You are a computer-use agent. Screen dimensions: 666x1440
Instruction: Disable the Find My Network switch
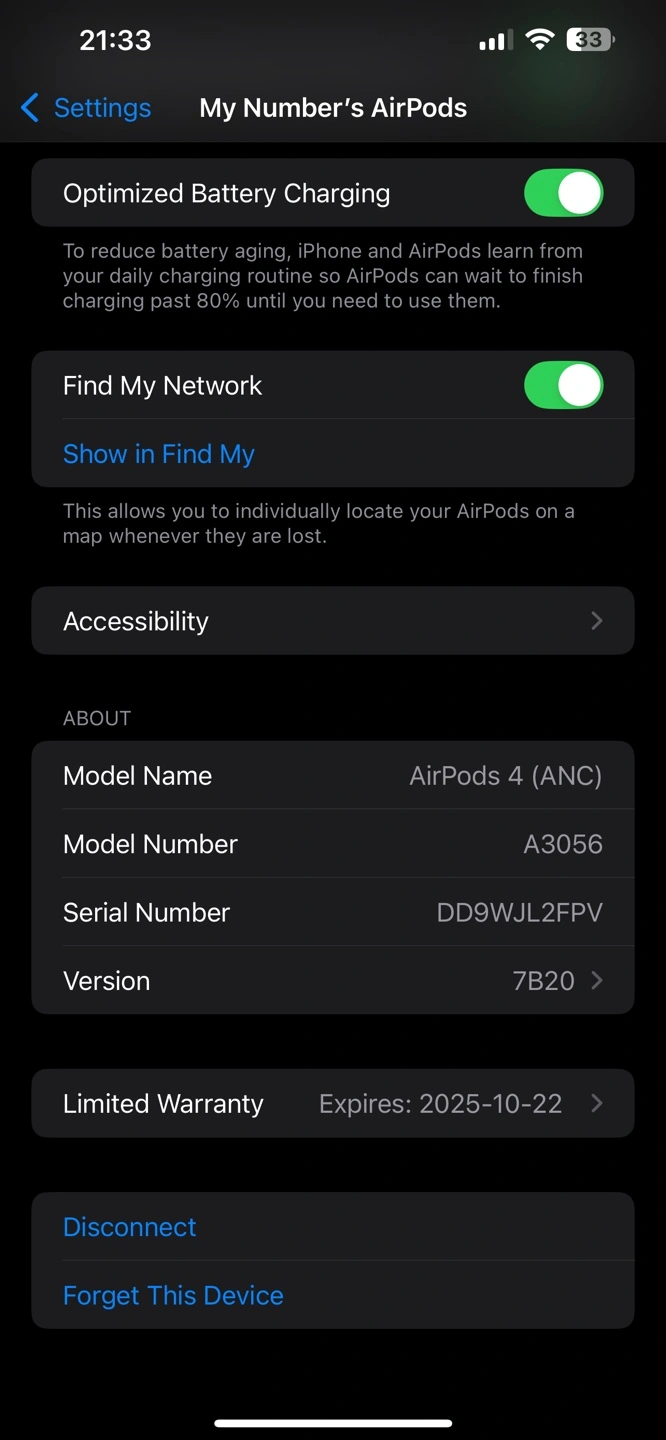(563, 386)
